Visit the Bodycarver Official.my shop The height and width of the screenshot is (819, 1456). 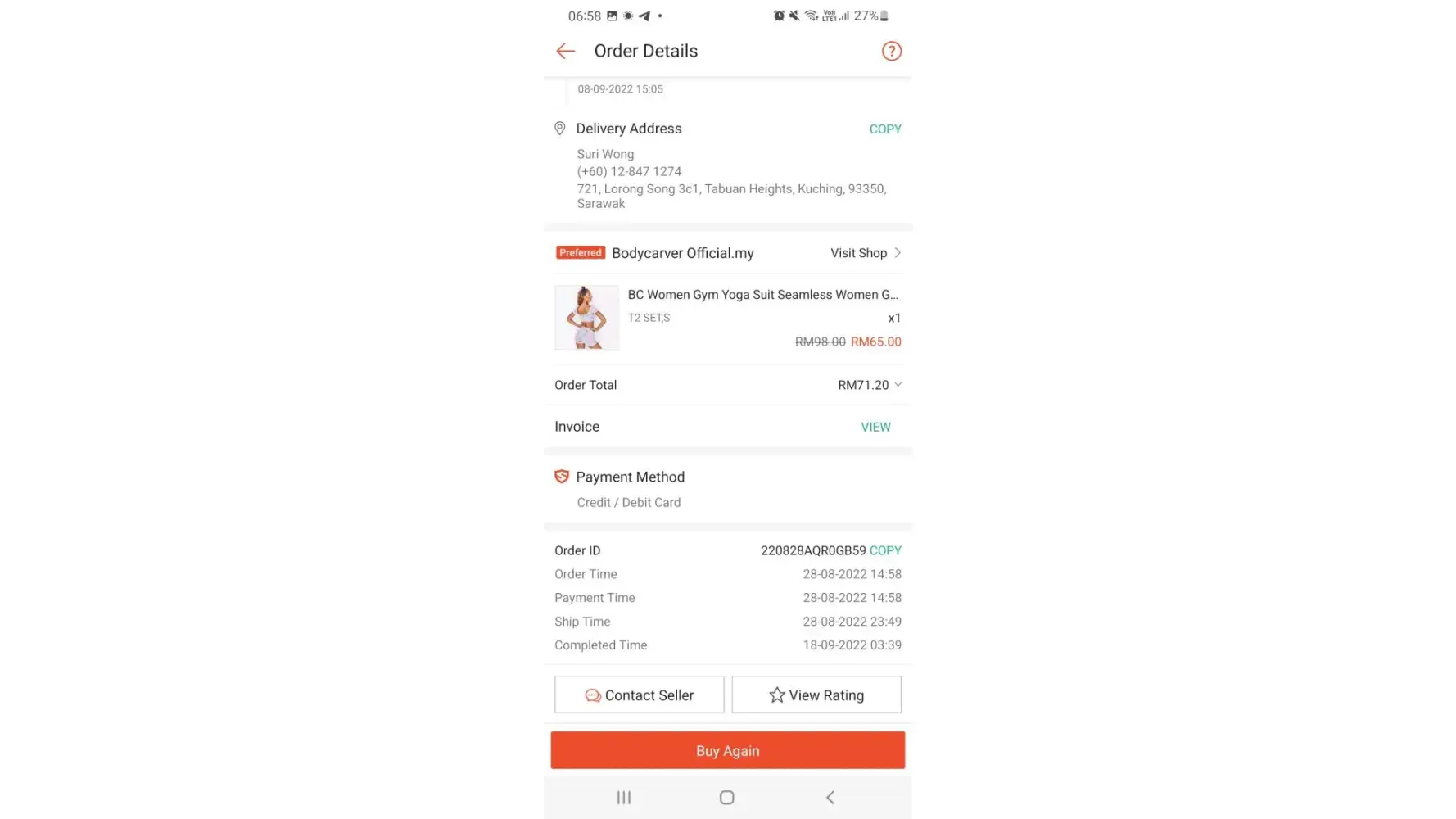tap(865, 253)
